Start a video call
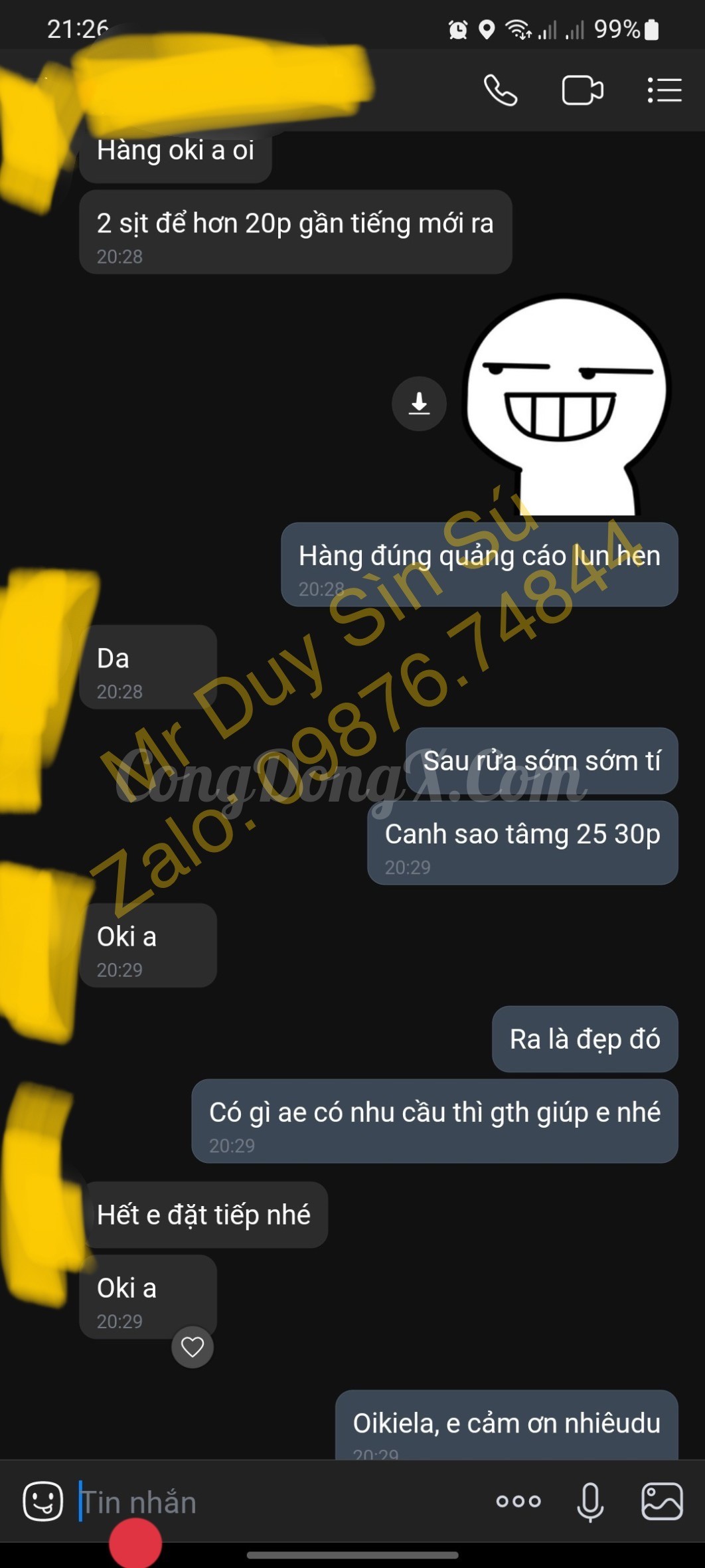Screen dimensions: 705x1568 click(582, 90)
